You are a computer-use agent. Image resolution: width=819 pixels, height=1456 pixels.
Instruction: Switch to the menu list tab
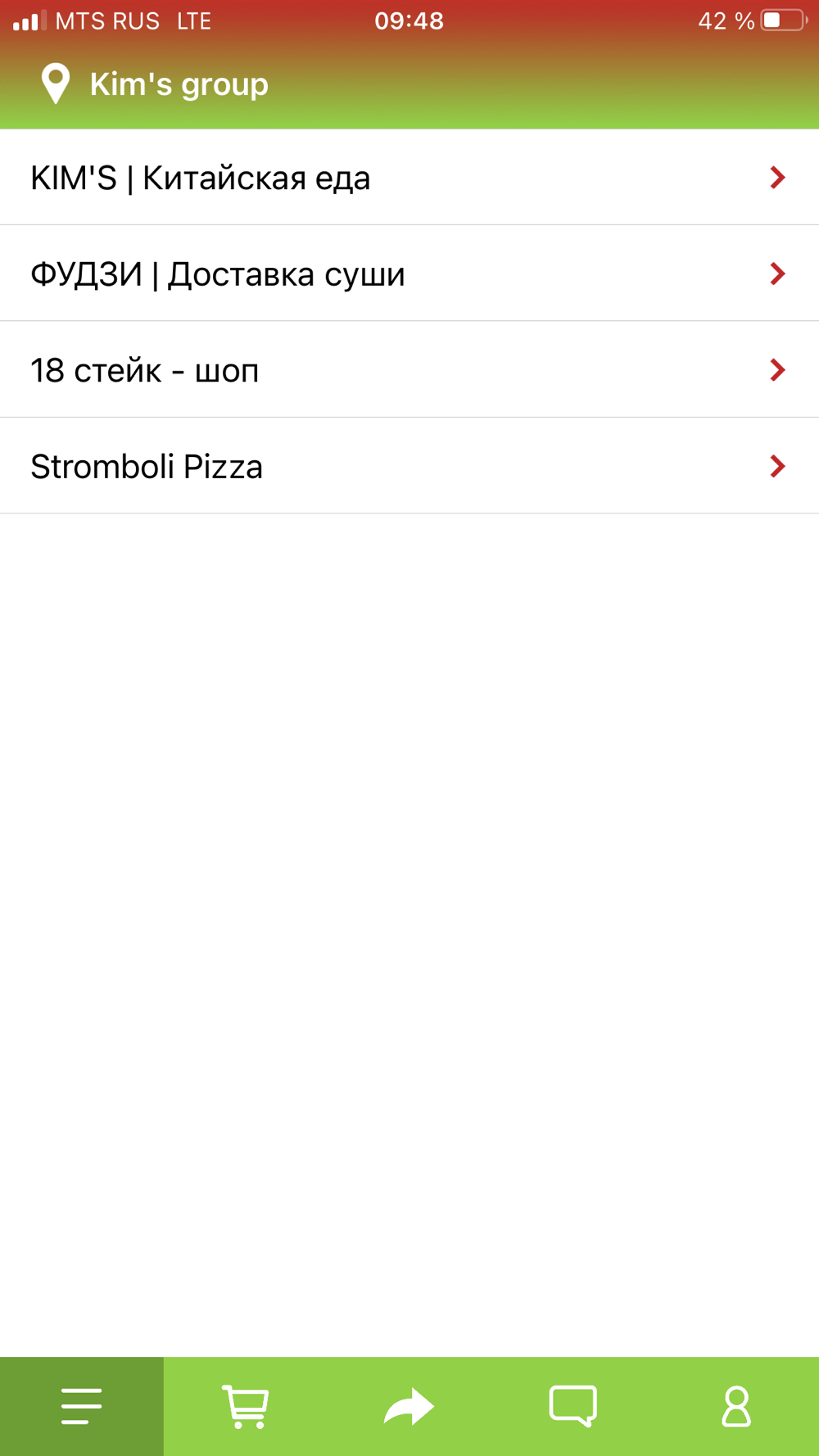[81, 1406]
